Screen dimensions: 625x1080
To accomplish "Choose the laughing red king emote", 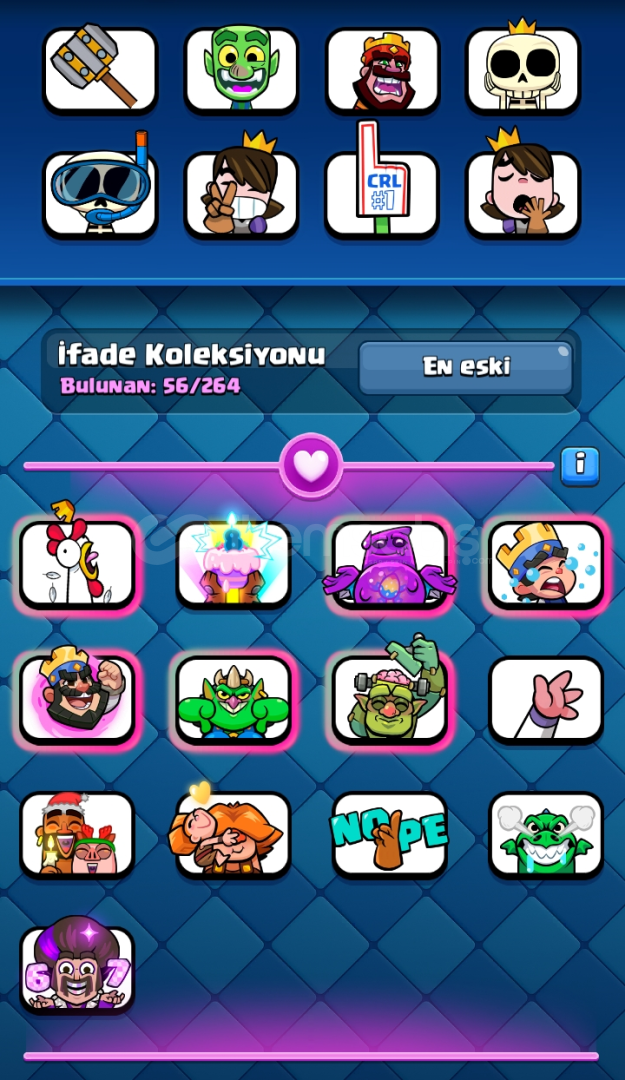I will pyautogui.click(x=382, y=69).
